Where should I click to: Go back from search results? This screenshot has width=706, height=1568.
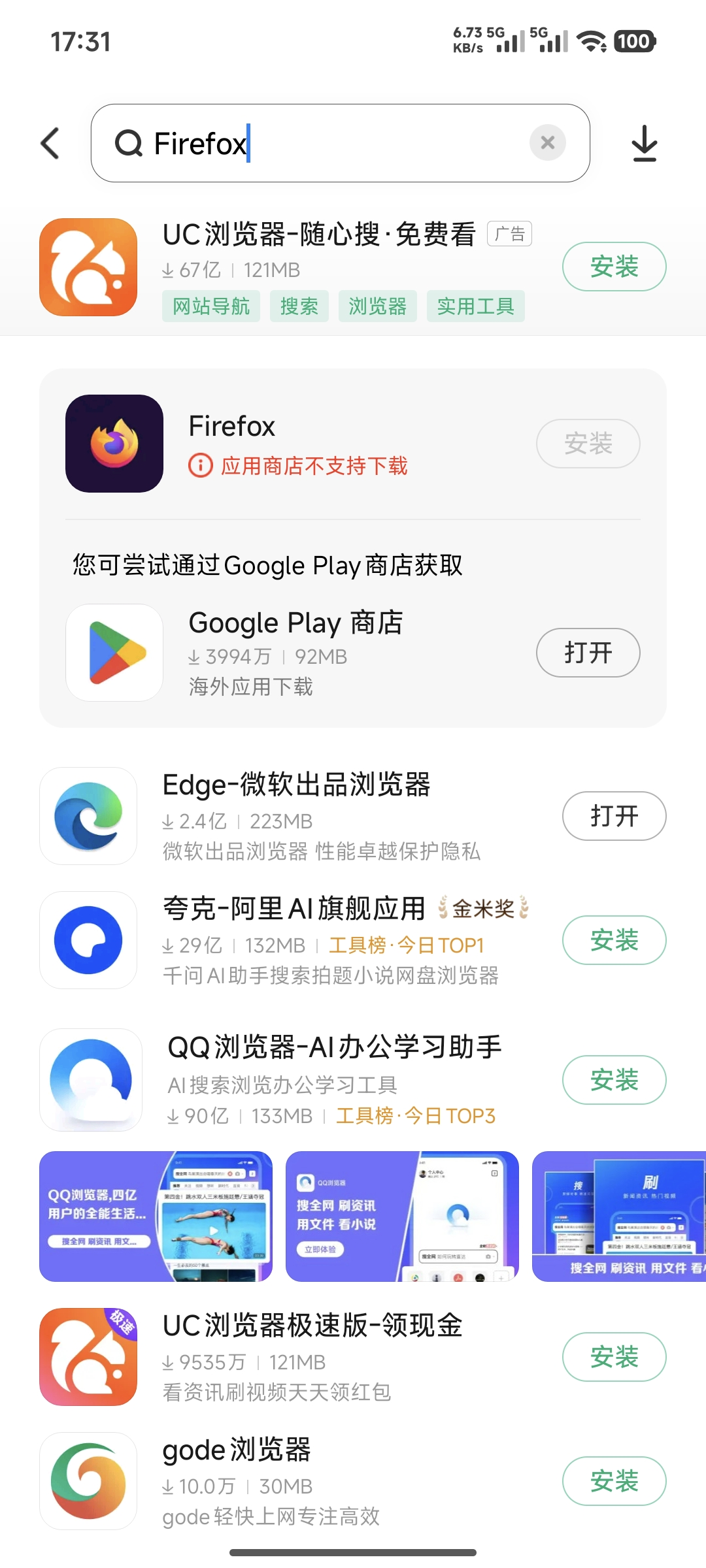pyautogui.click(x=50, y=143)
